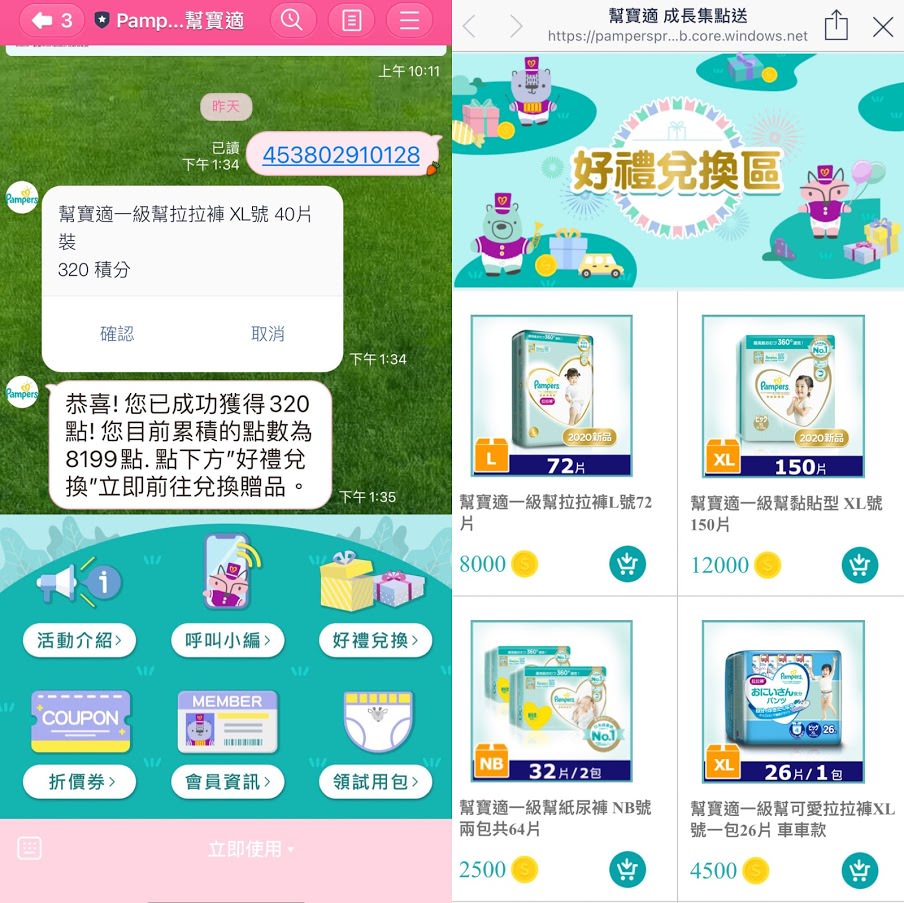View 折價券 coupons
Image resolution: width=904 pixels, height=903 pixels.
coord(80,782)
